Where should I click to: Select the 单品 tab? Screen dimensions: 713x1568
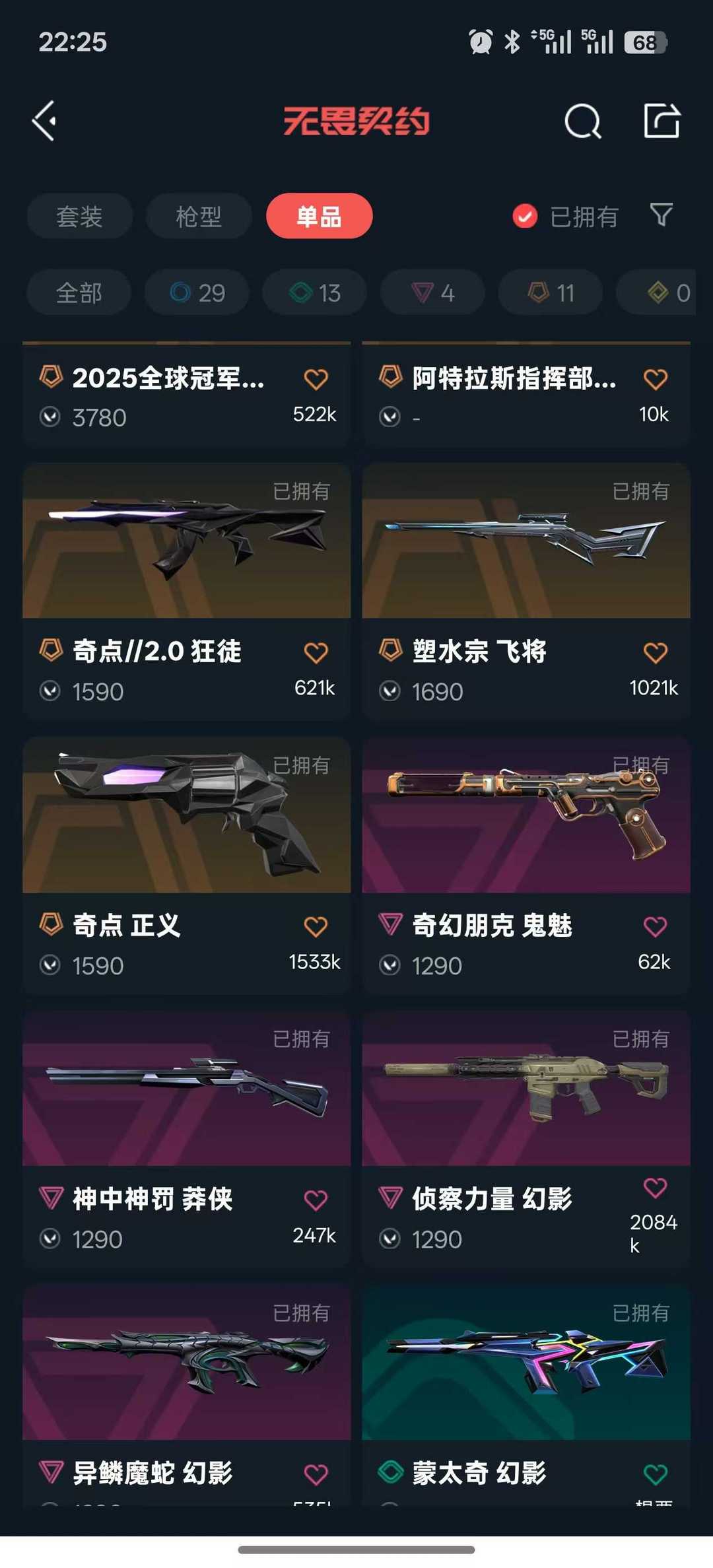coord(319,217)
